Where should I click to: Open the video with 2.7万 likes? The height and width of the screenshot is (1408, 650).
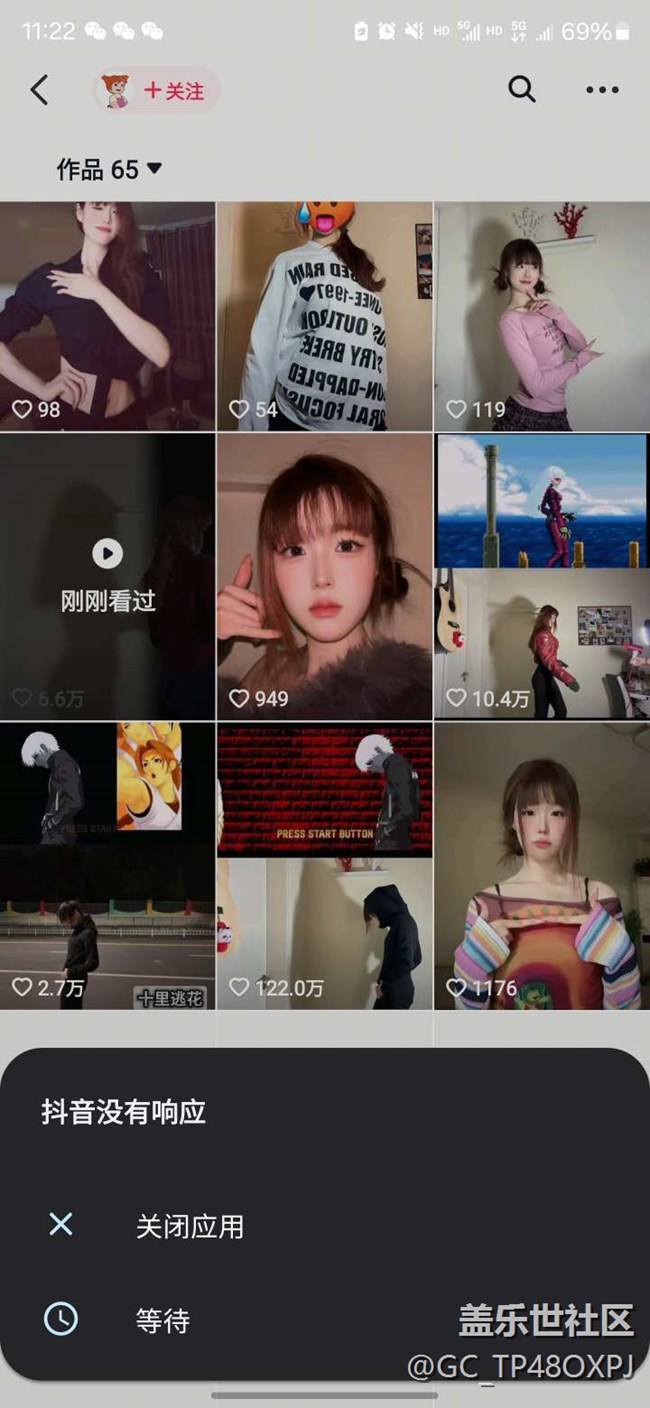click(x=107, y=866)
